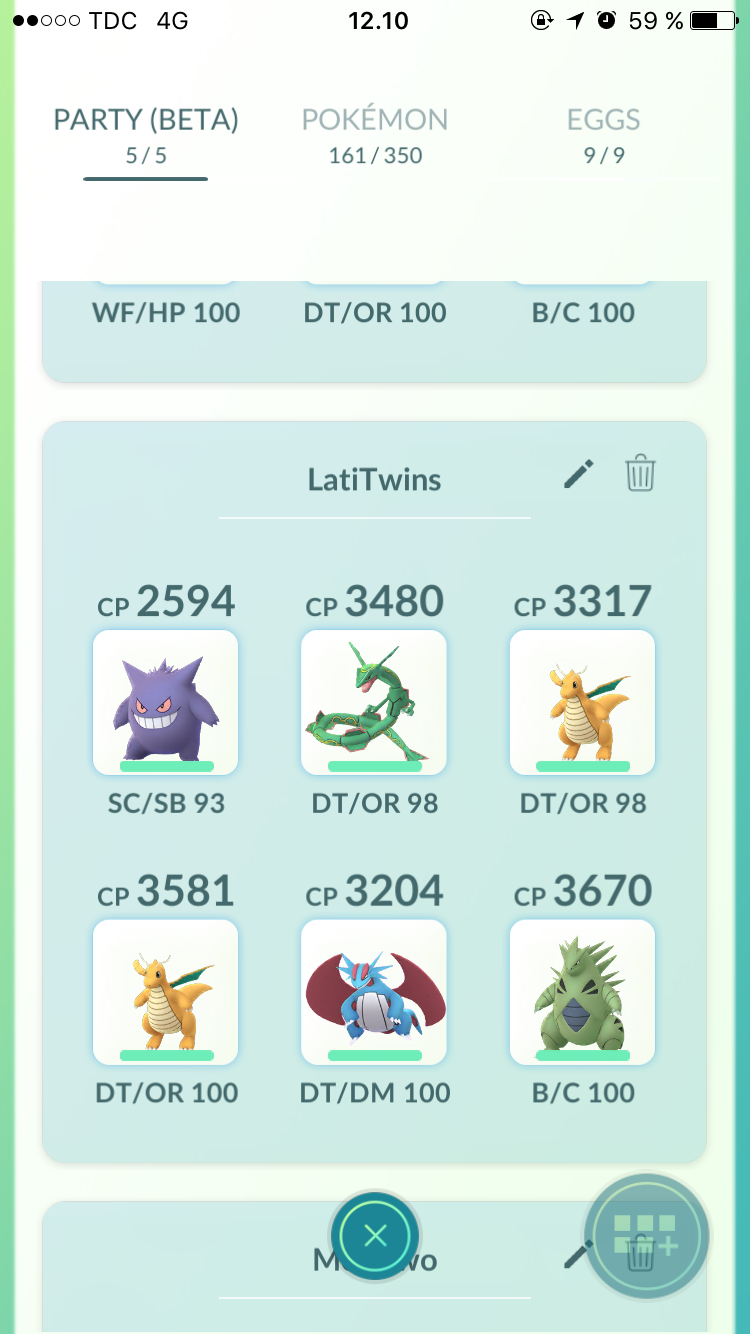Open the Dragonite with CP 3581
750x1334 pixels.
pos(165,992)
